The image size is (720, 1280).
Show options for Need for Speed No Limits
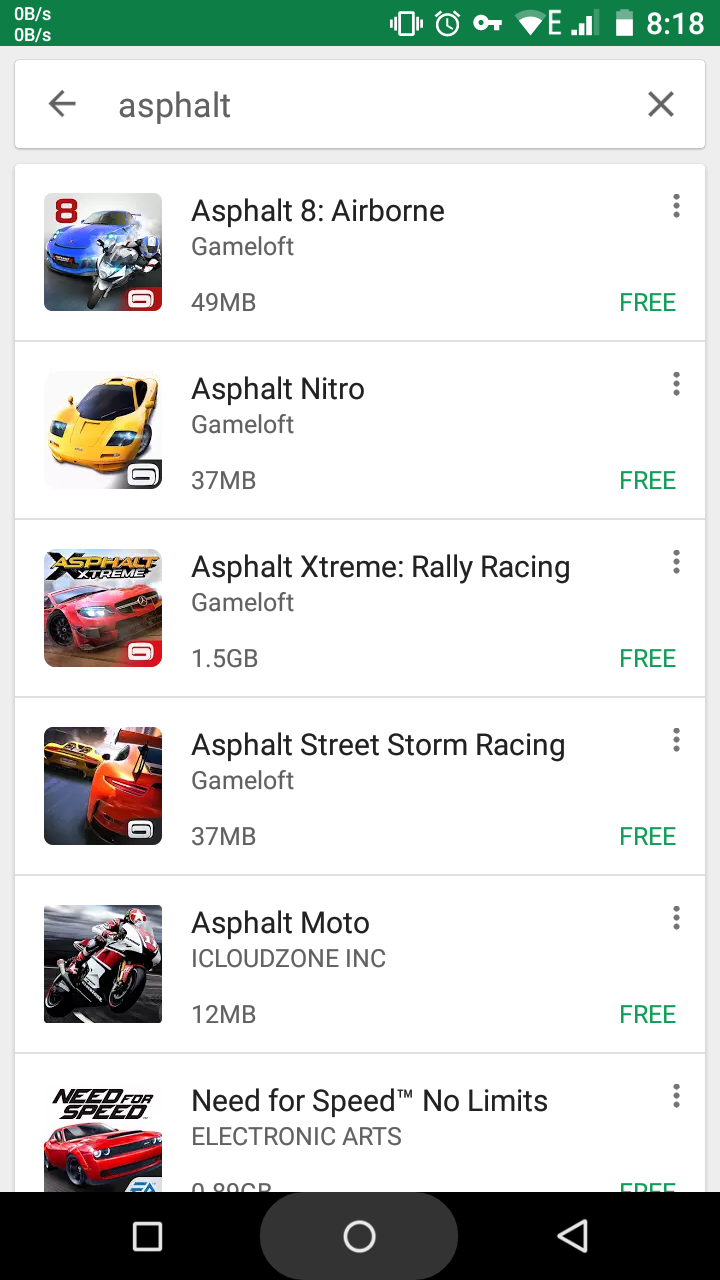click(676, 1096)
